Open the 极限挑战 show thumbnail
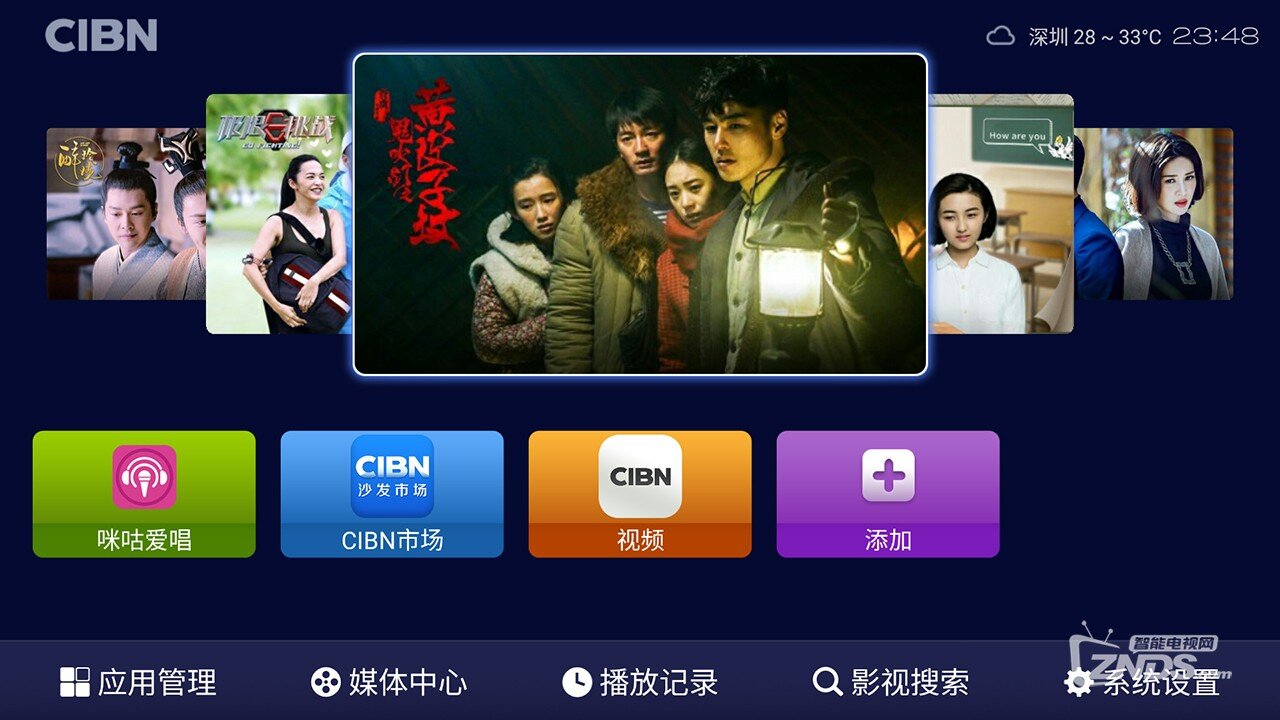This screenshot has height=720, width=1280. 277,214
